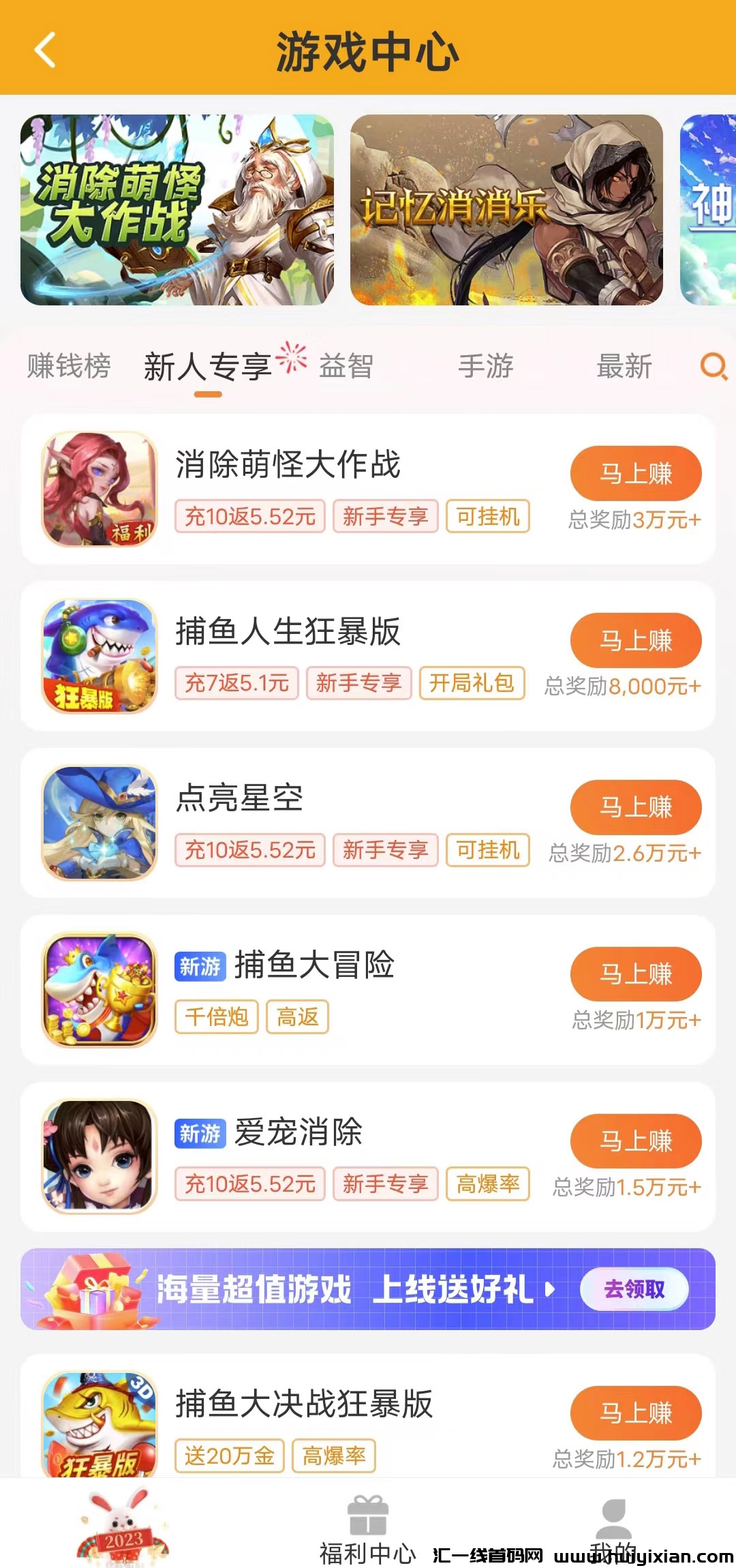Switch to the 最新 tab
736x1568 pixels.
624,367
